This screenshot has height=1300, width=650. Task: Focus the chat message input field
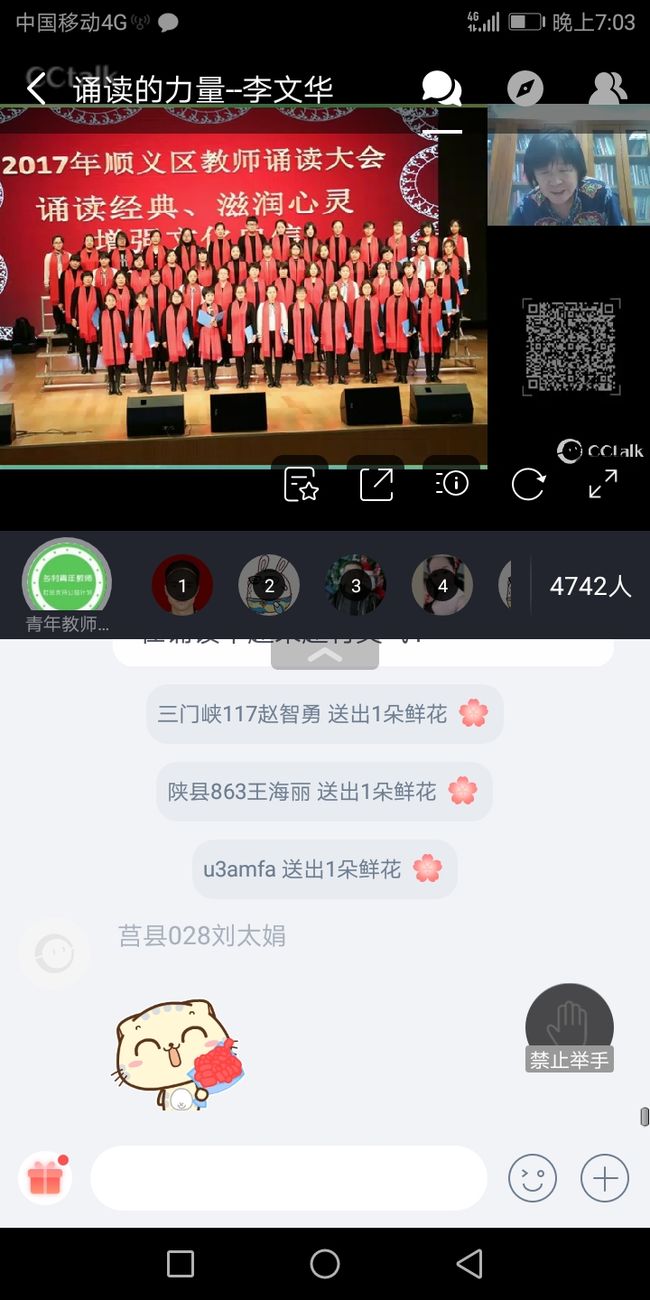click(289, 1178)
